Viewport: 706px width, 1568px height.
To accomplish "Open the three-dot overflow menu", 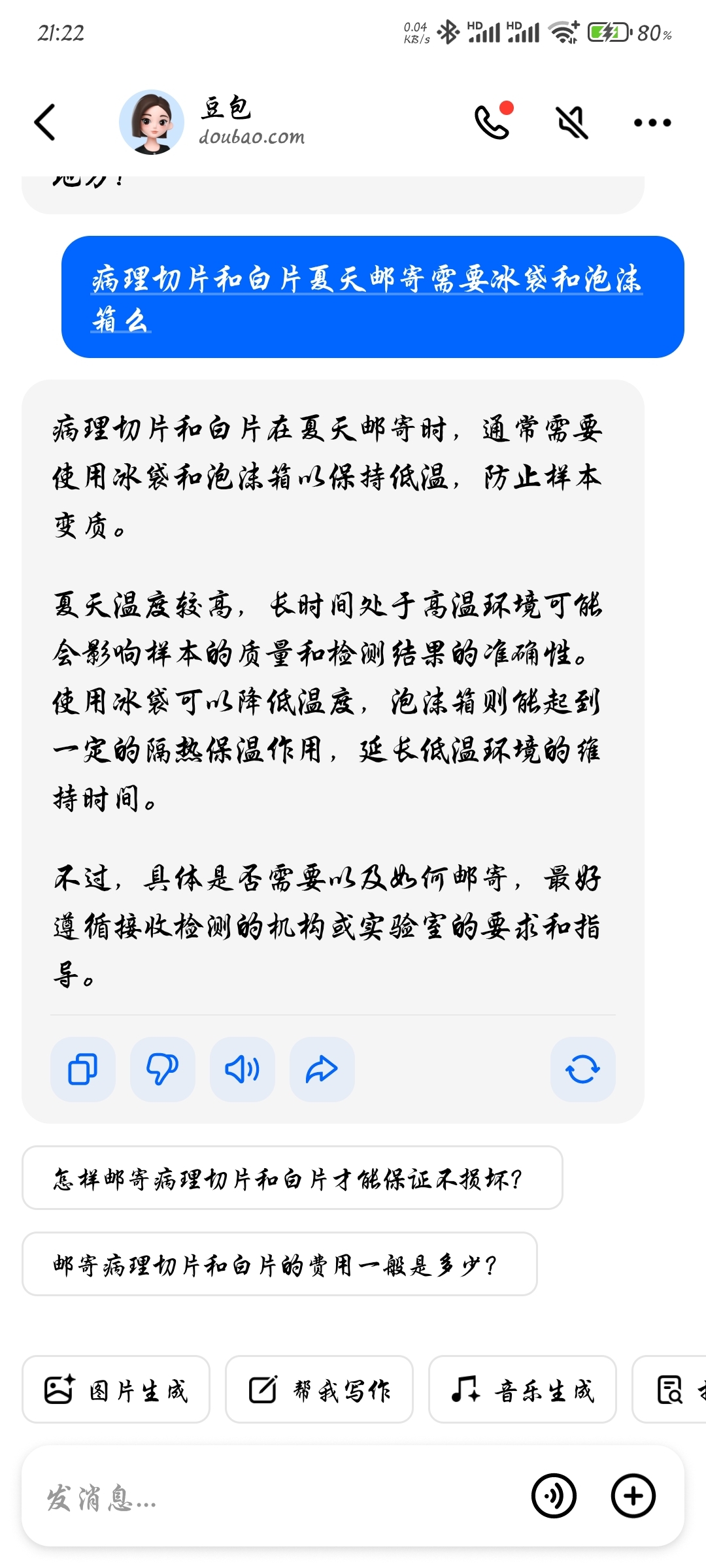I will tap(652, 122).
